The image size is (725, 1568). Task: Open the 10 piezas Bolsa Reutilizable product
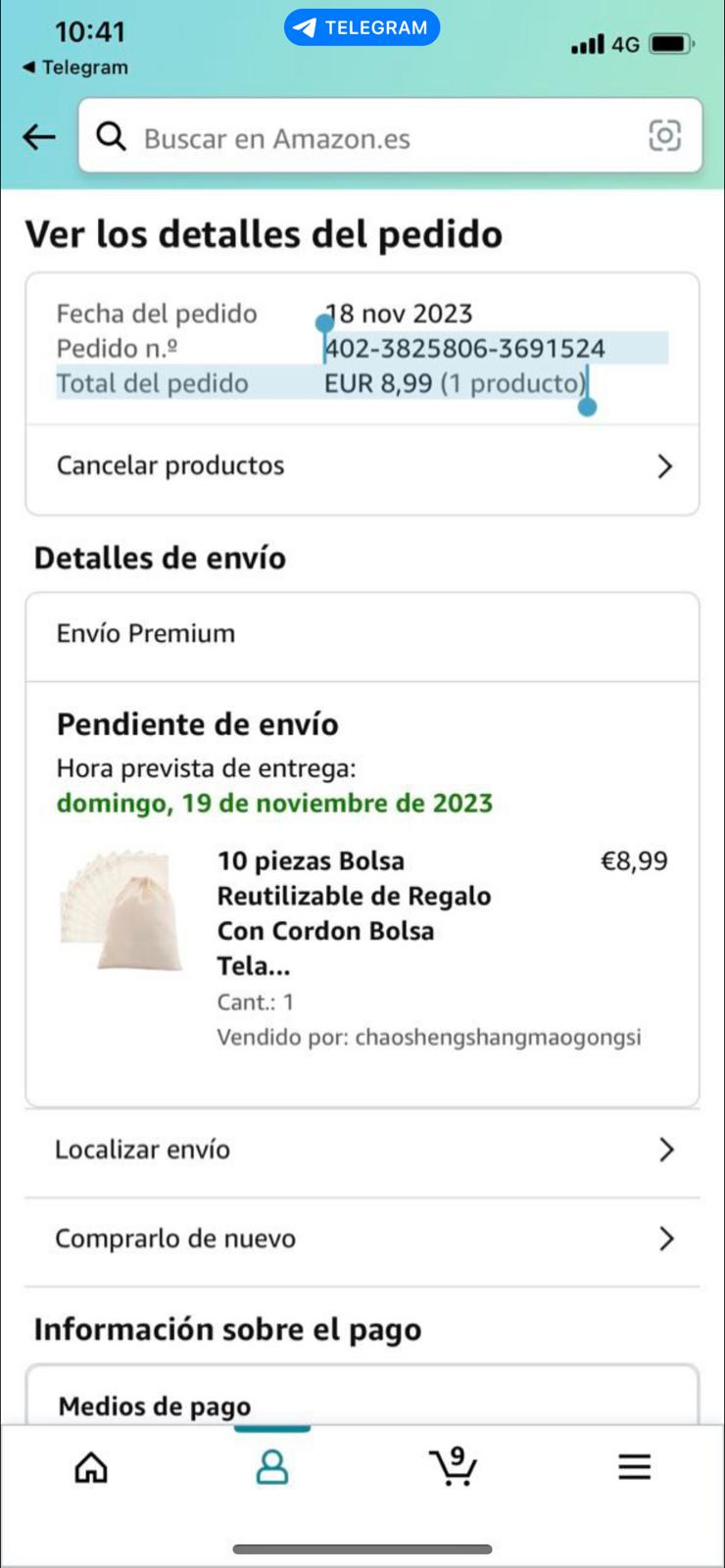(x=353, y=912)
